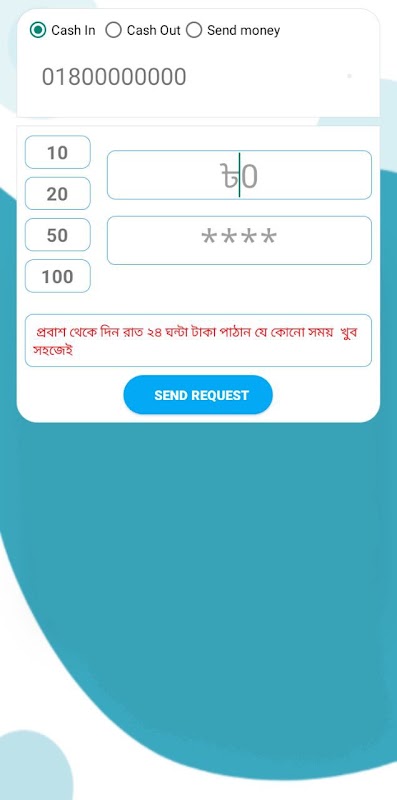Screen dimensions: 397x800
Task: Set amount with the 50 button
Action: point(58,235)
